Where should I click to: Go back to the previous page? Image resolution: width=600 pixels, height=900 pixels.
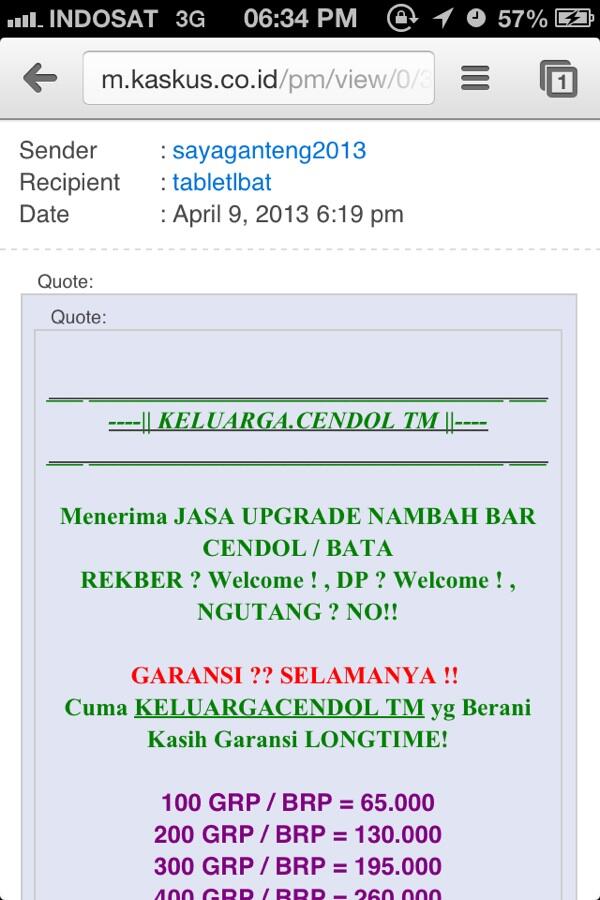40,78
